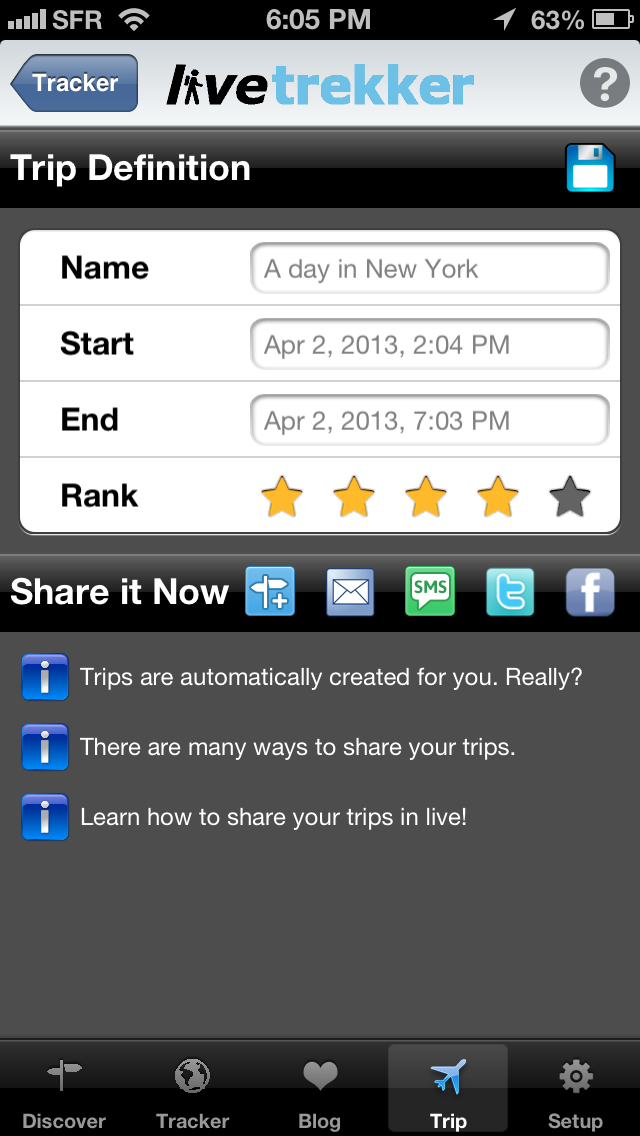The image size is (640, 1136).
Task: Set rank to five stars
Action: pos(570,496)
